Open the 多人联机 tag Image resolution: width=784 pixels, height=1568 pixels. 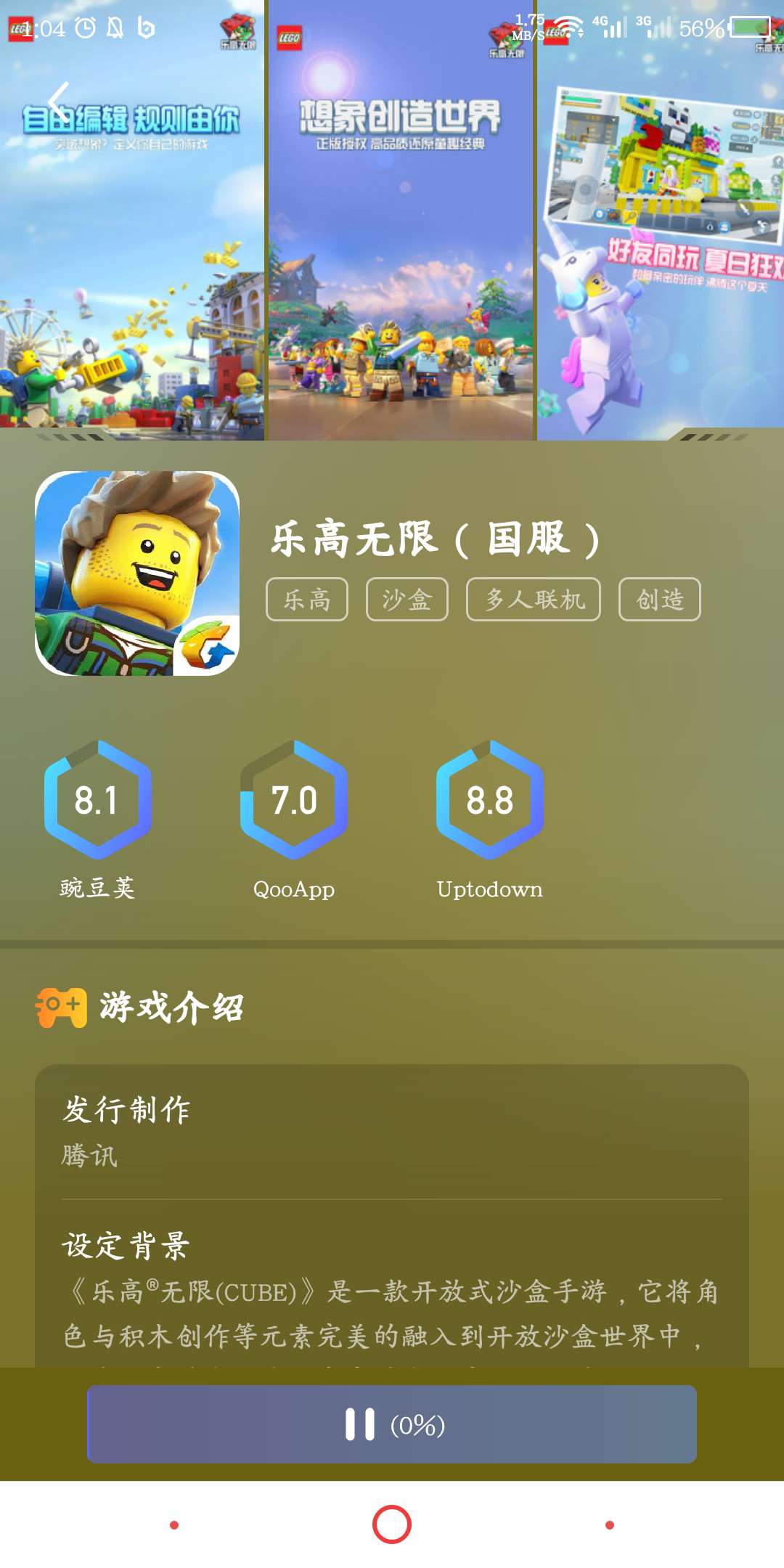coord(533,600)
